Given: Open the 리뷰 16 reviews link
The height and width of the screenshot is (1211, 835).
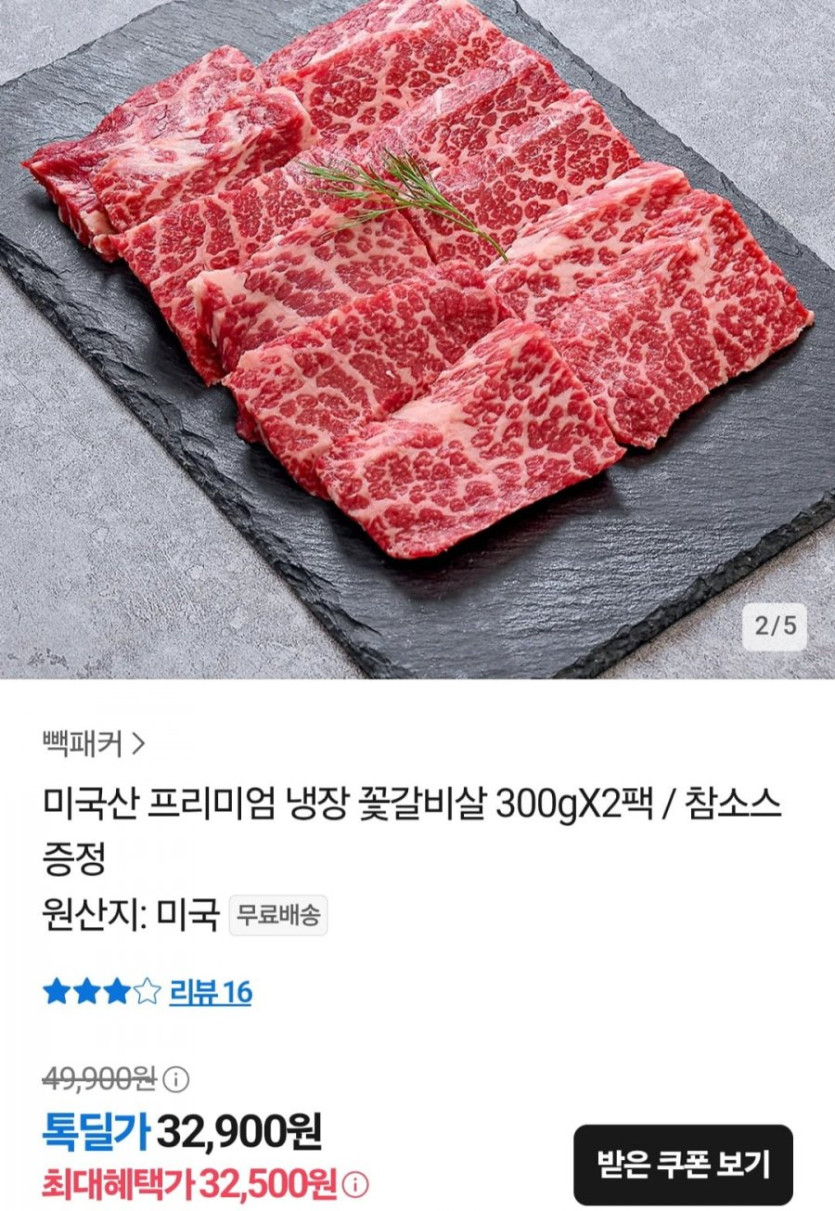Looking at the screenshot, I should 210,992.
